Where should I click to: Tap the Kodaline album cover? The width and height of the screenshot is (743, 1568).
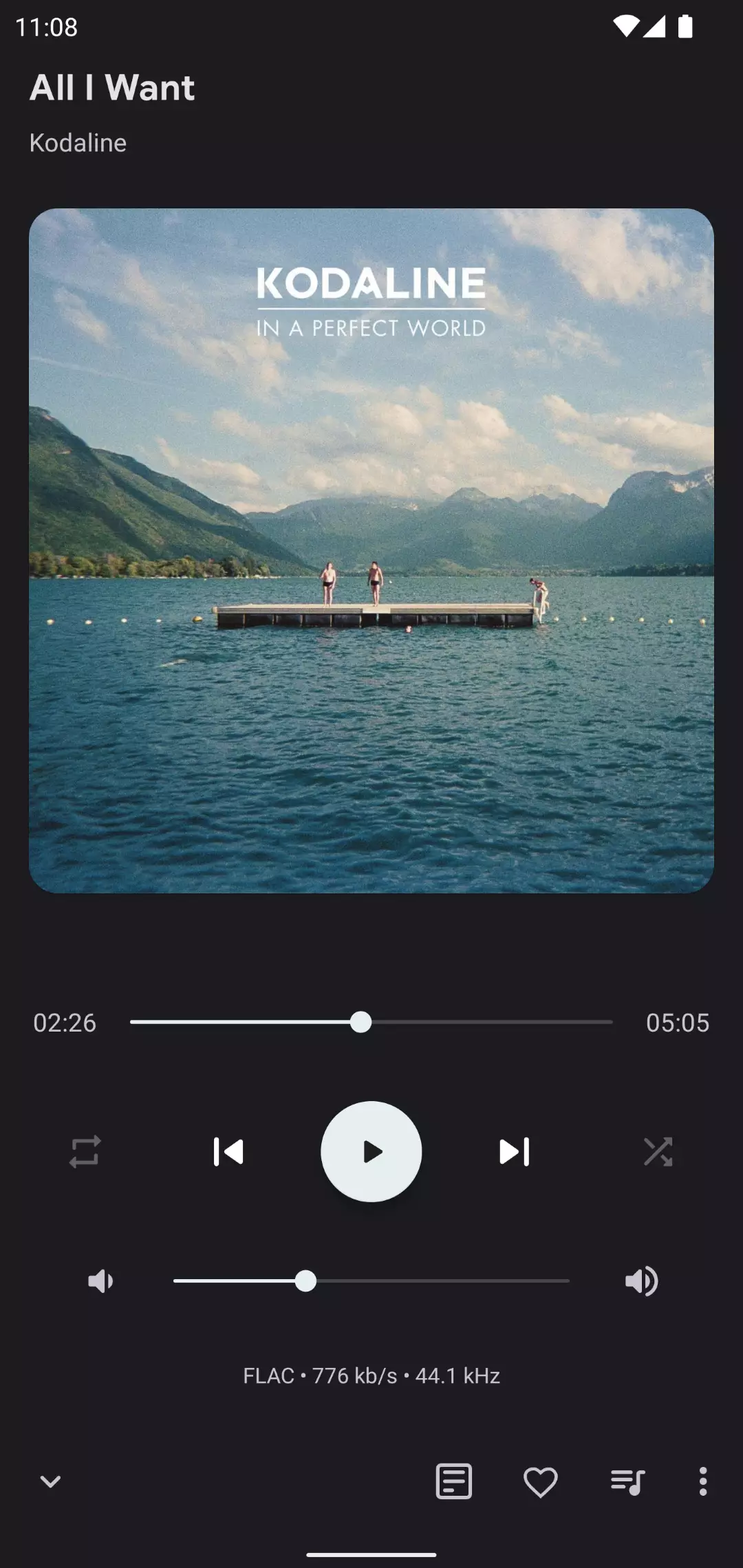tap(371, 550)
